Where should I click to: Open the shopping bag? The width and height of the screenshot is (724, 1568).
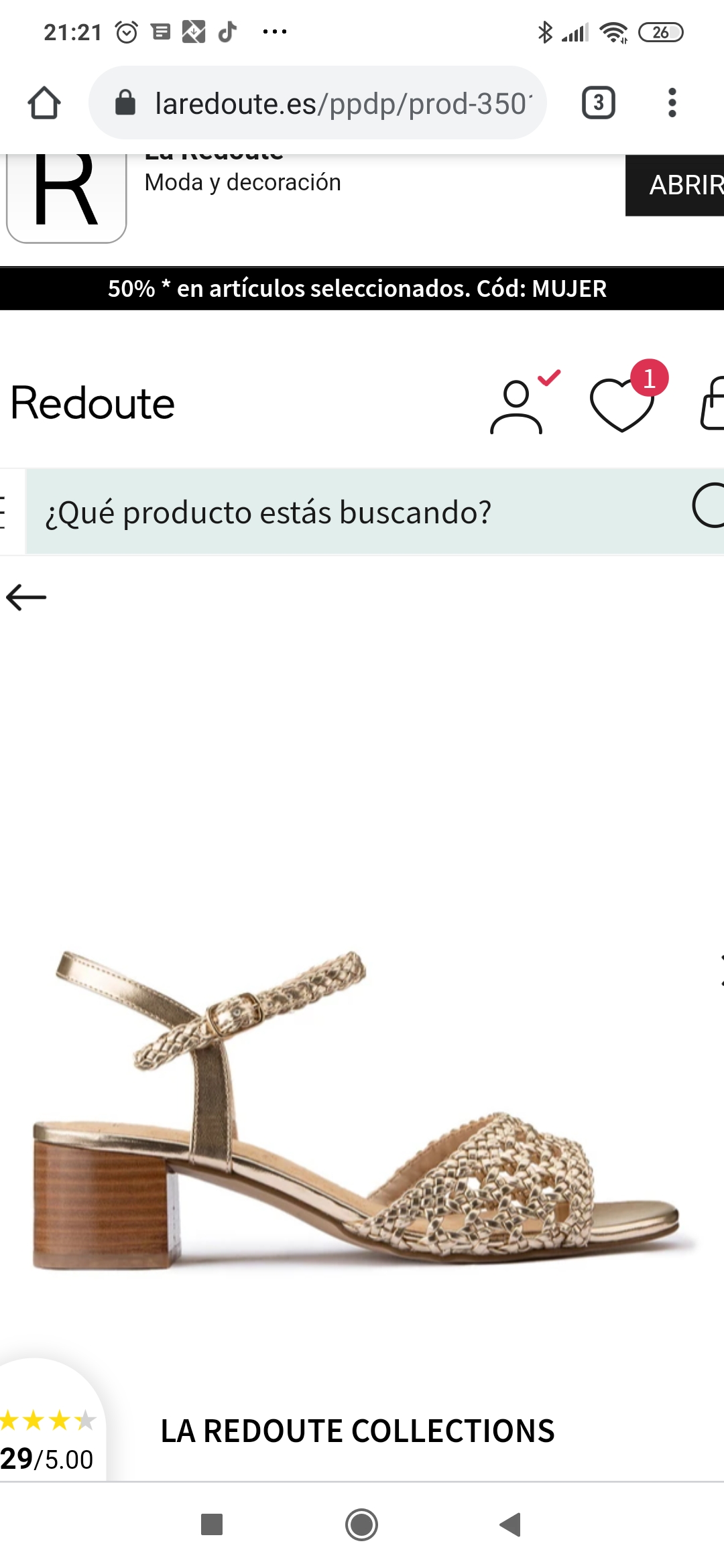[x=712, y=403]
